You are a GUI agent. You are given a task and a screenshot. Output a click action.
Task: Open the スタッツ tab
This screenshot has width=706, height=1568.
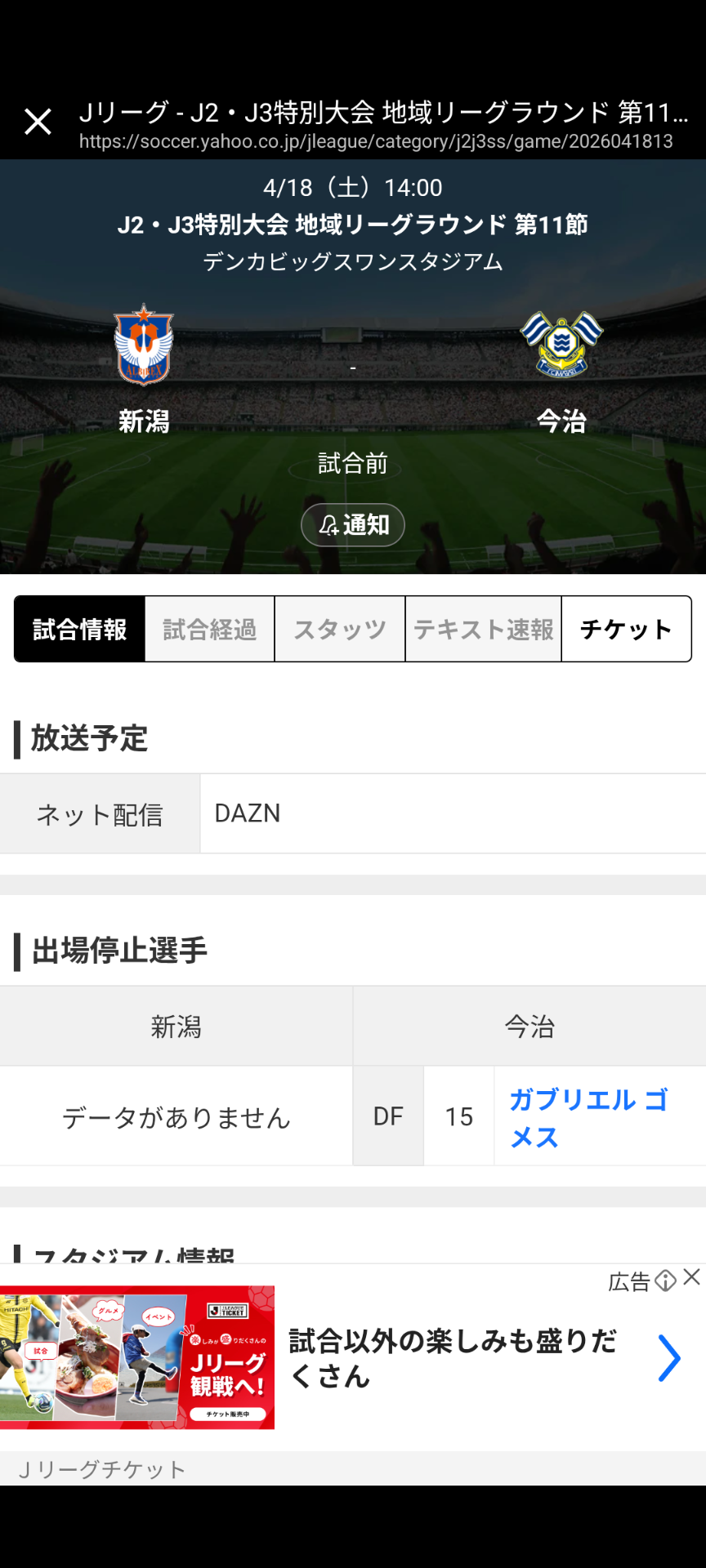pyautogui.click(x=340, y=630)
